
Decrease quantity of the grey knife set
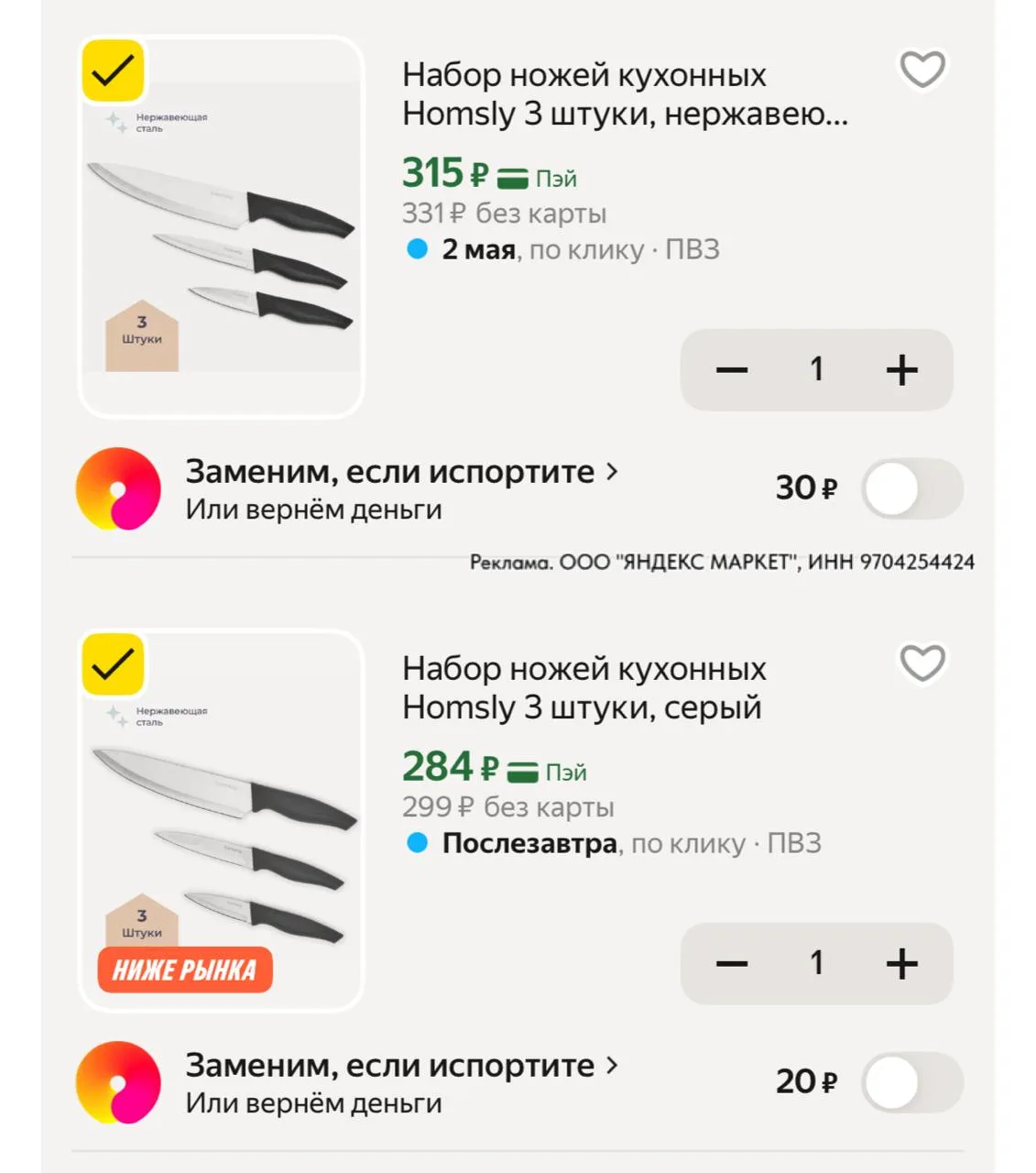(x=732, y=964)
